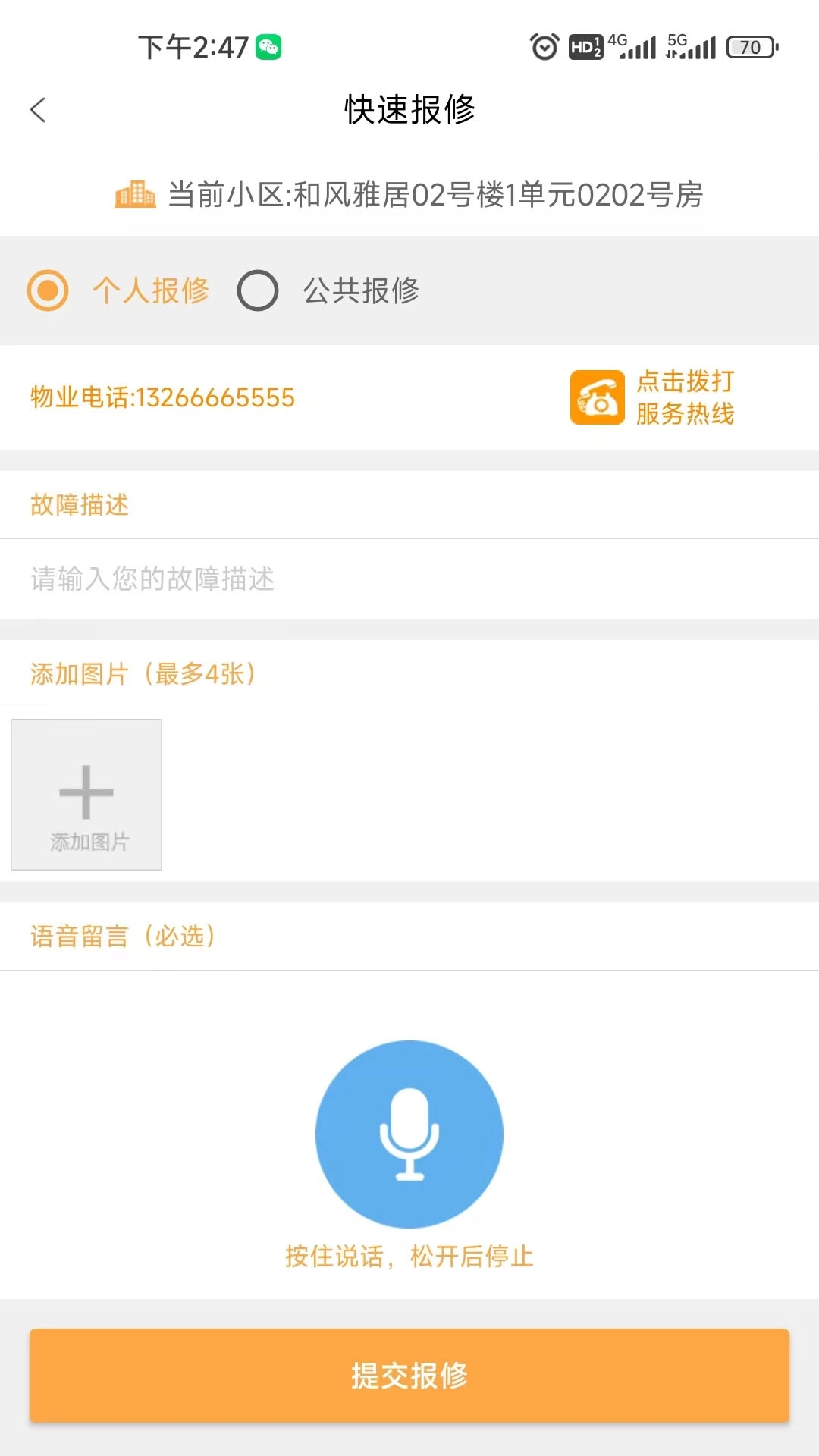The image size is (819, 1456).
Task: Tap the property phone number 13266665555
Action: tap(163, 397)
